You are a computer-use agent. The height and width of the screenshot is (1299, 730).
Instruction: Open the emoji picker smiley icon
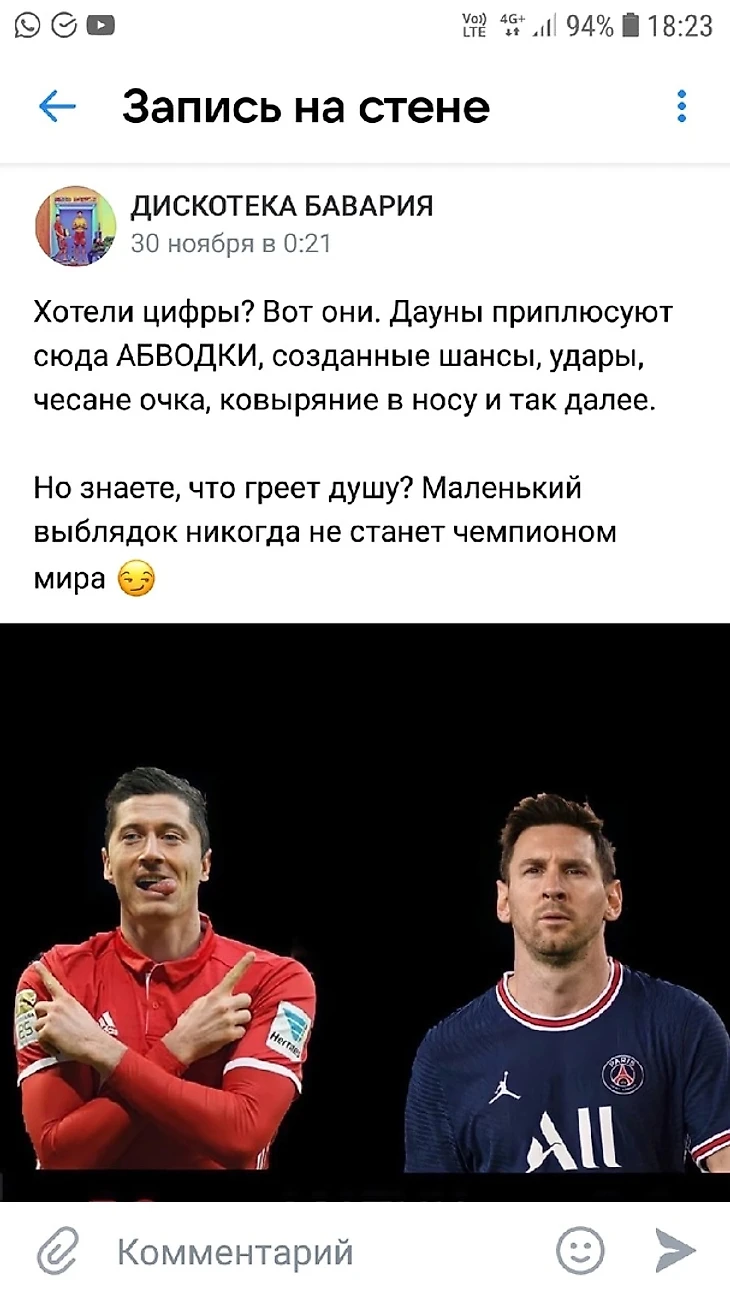[x=580, y=1250]
